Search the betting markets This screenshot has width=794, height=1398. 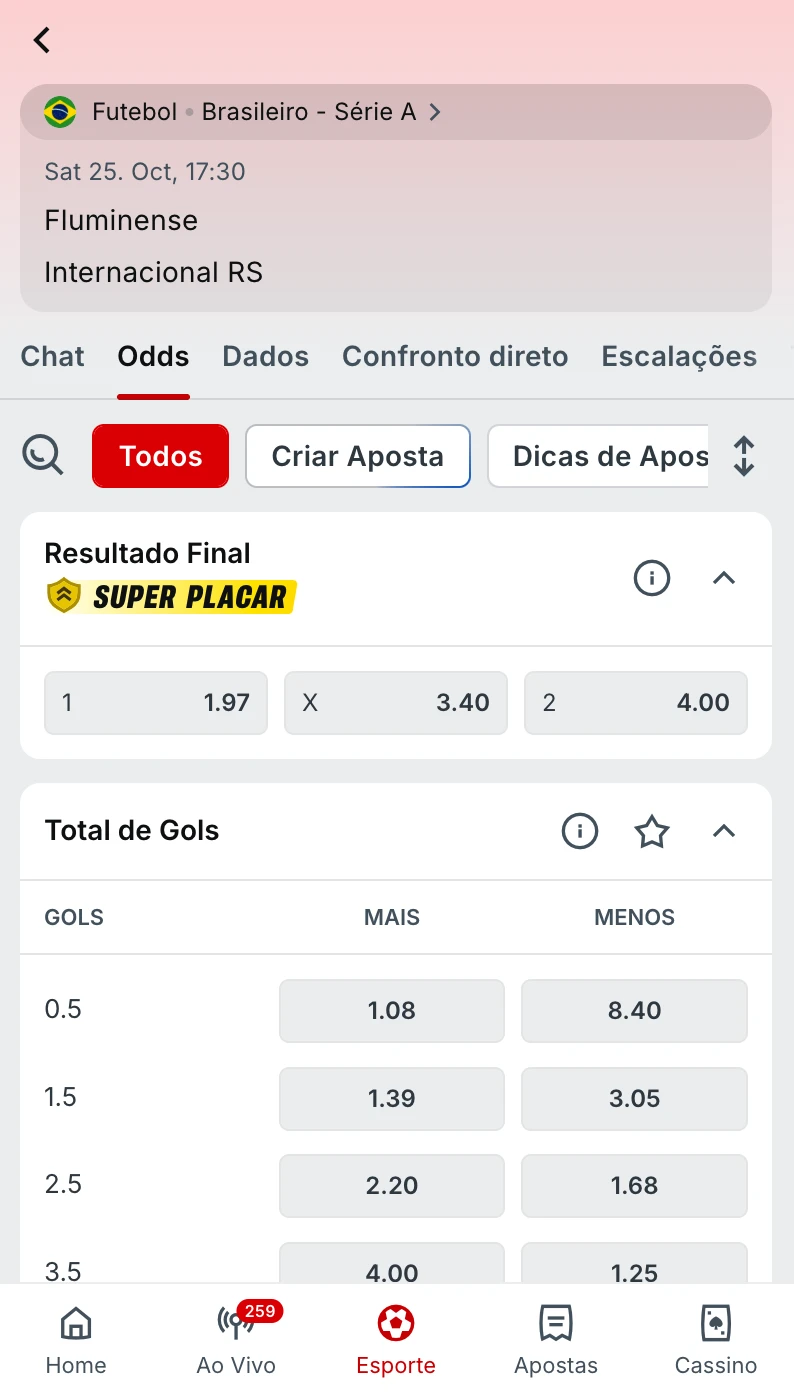coord(43,456)
